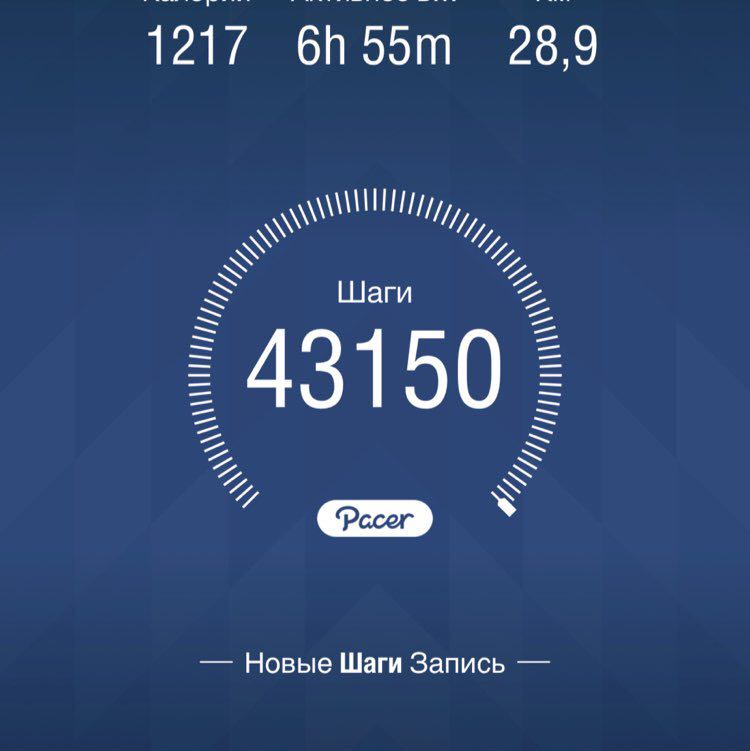Select the км stat tab
Viewport: 750px width, 751px height.
(553, 30)
